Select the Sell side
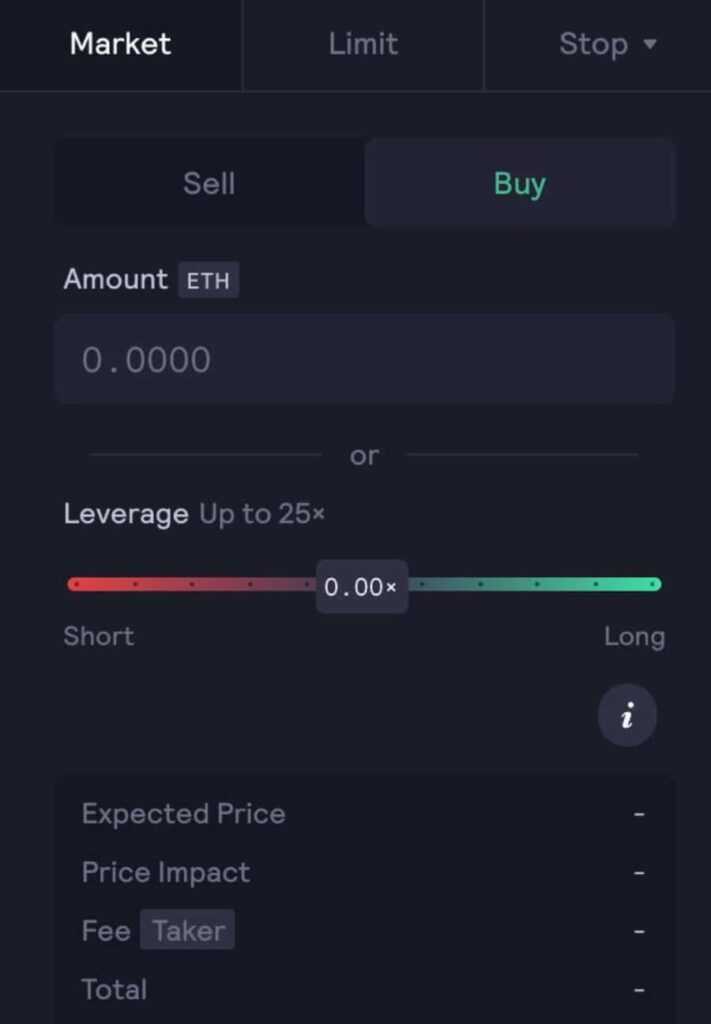Viewport: 711px width, 1024px height. point(209,183)
